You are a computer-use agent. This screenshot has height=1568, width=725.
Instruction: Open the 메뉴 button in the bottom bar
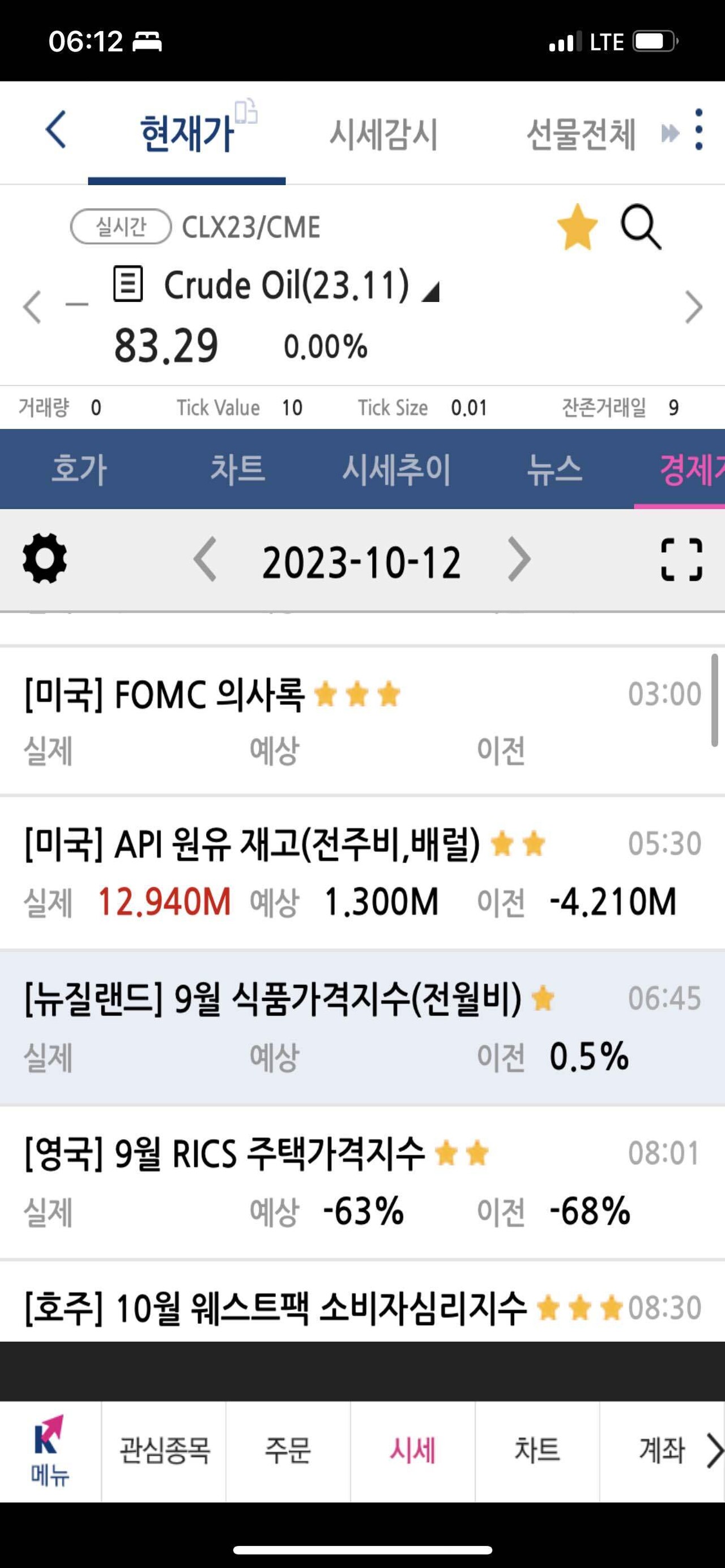[50, 1452]
